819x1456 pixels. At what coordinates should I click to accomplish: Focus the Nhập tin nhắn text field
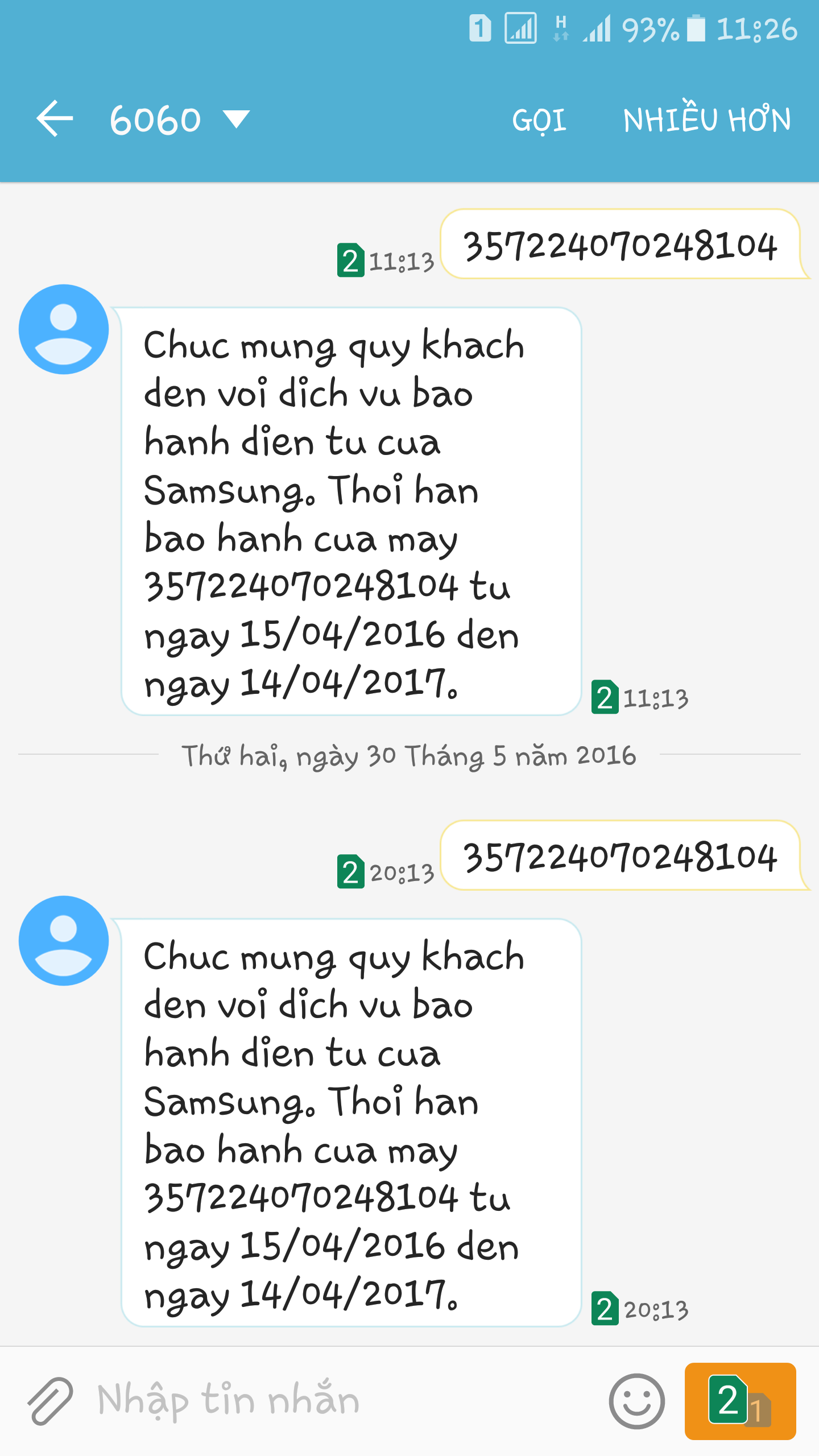point(341,1401)
